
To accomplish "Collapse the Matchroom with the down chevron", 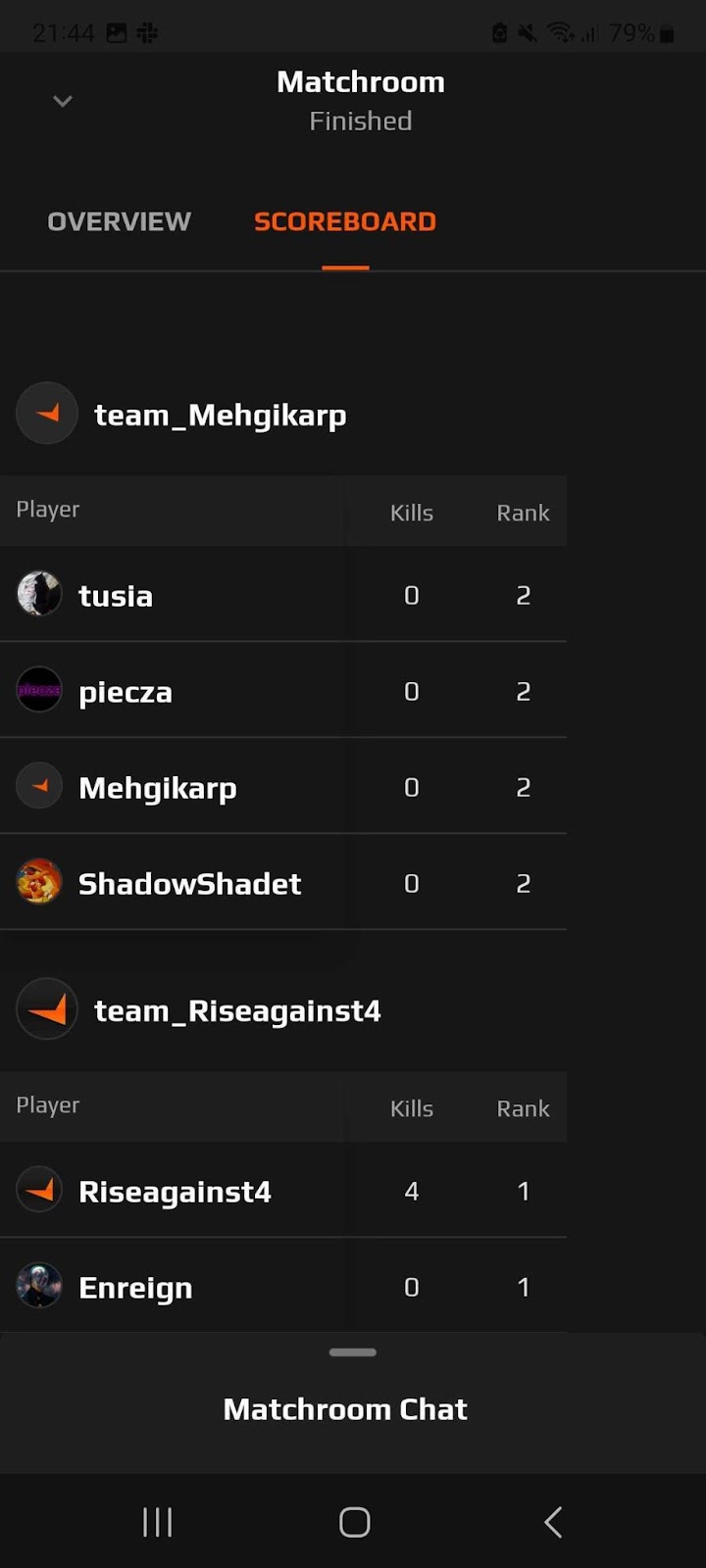I will pyautogui.click(x=63, y=101).
